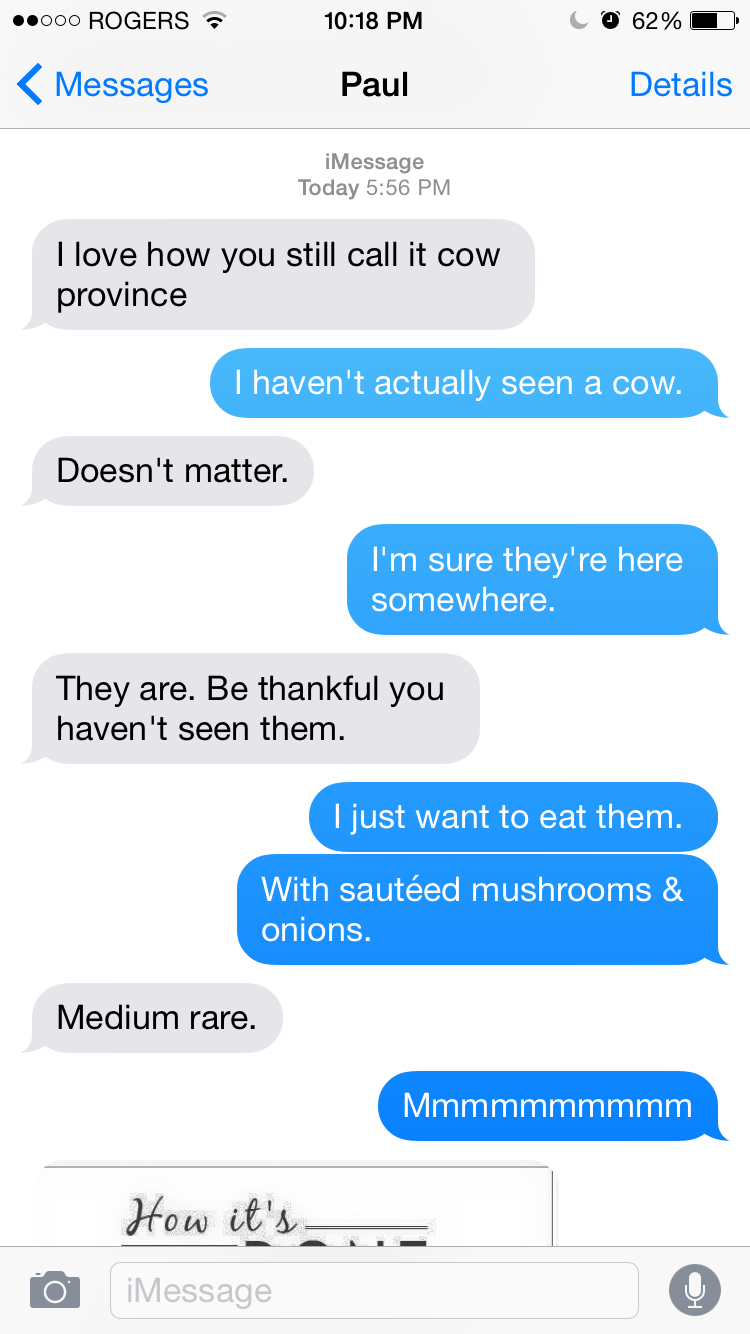Open the "How it's" image attachment
This screenshot has height=1334, width=750.
coord(295,1205)
